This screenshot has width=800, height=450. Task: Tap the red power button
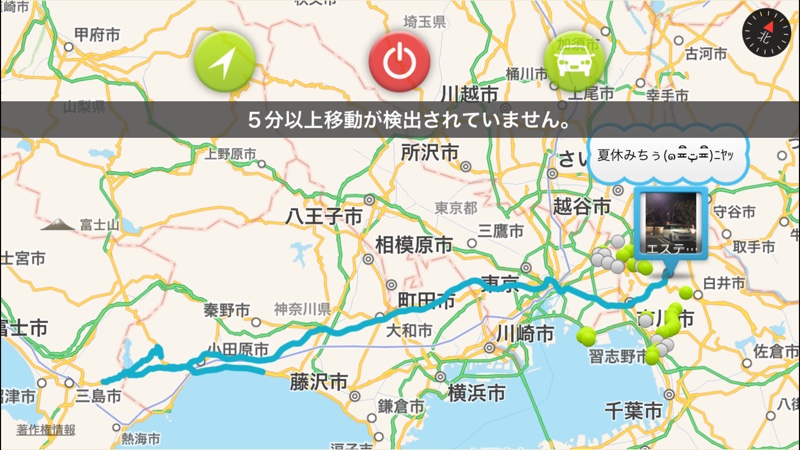click(x=399, y=65)
